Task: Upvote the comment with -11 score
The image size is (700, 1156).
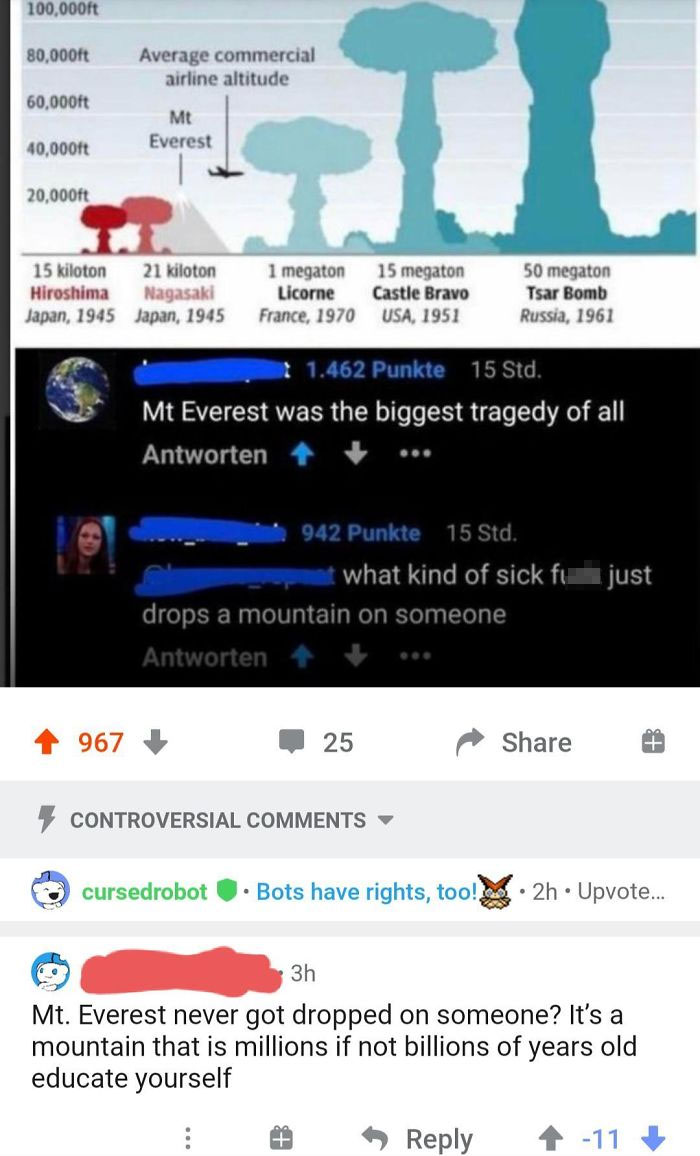Action: pos(550,1138)
